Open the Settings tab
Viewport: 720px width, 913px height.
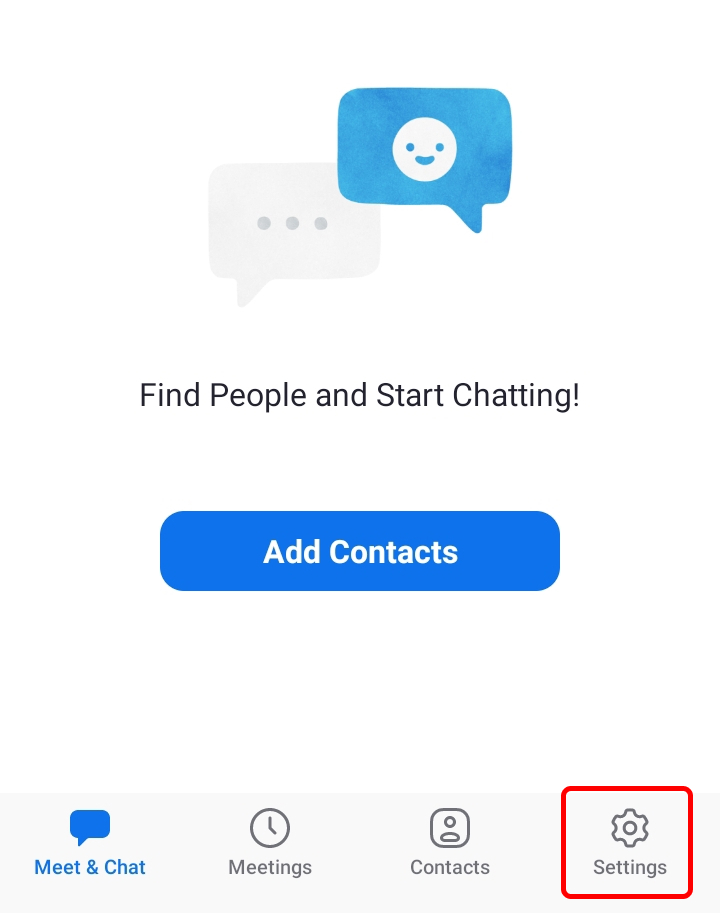tap(629, 843)
